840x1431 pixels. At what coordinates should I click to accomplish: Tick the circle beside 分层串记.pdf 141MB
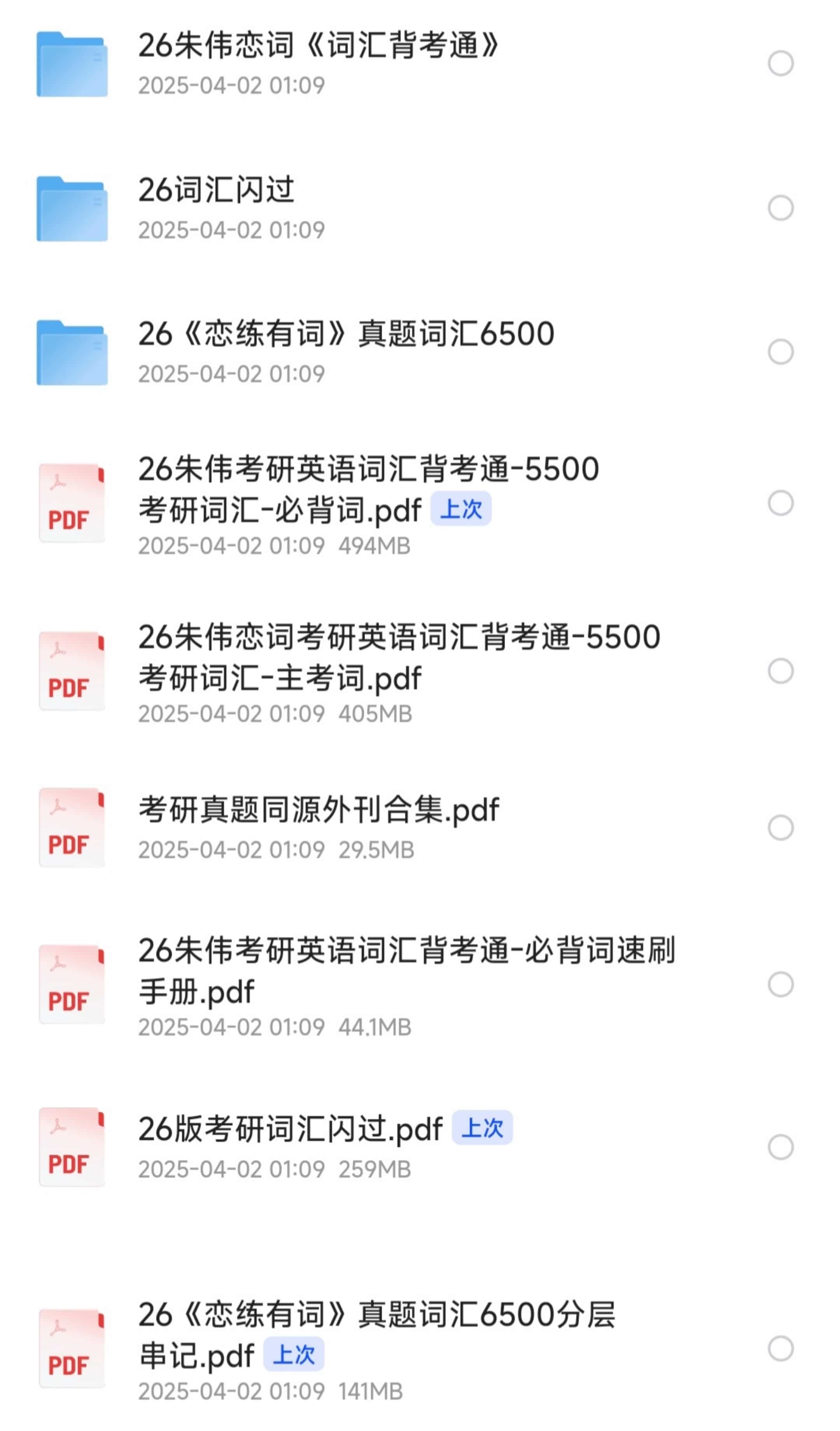[x=780, y=1349]
